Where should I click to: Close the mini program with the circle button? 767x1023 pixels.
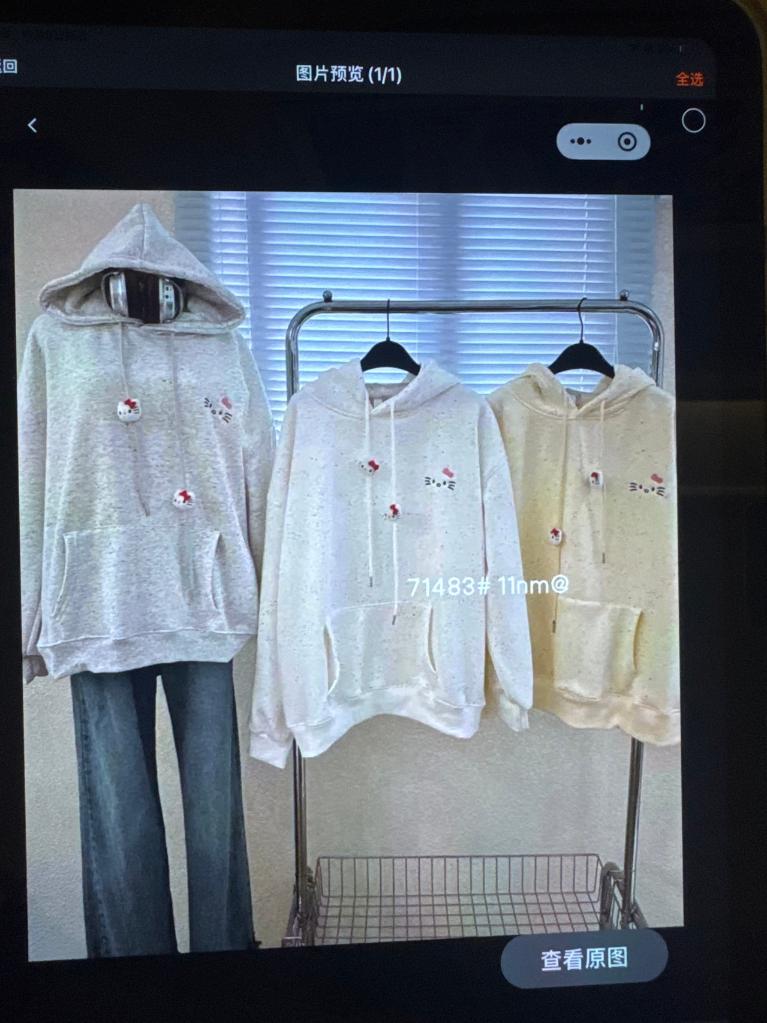(627, 142)
